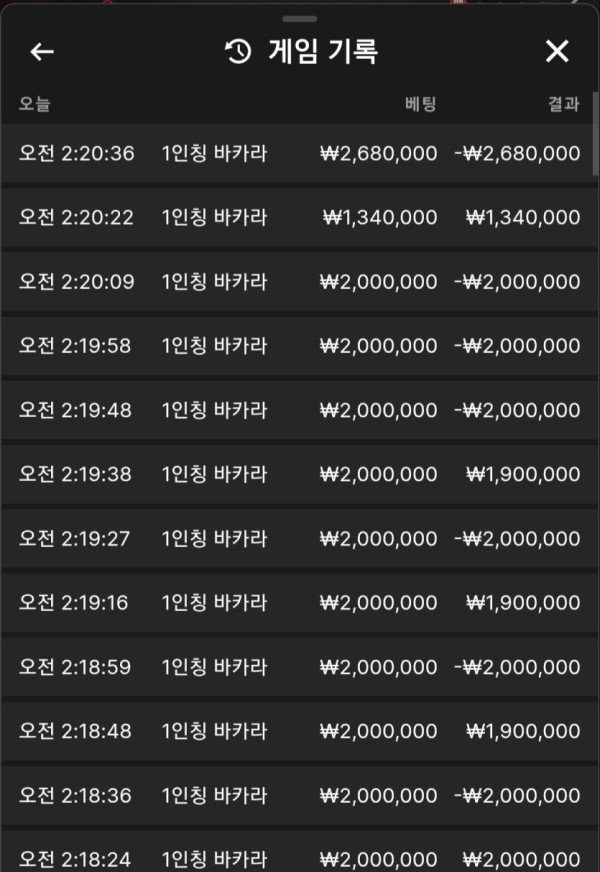Screen dimensions: 600x872
Task: Open the 오전 2:19:48 baccarat entry
Action: [x=298, y=410]
